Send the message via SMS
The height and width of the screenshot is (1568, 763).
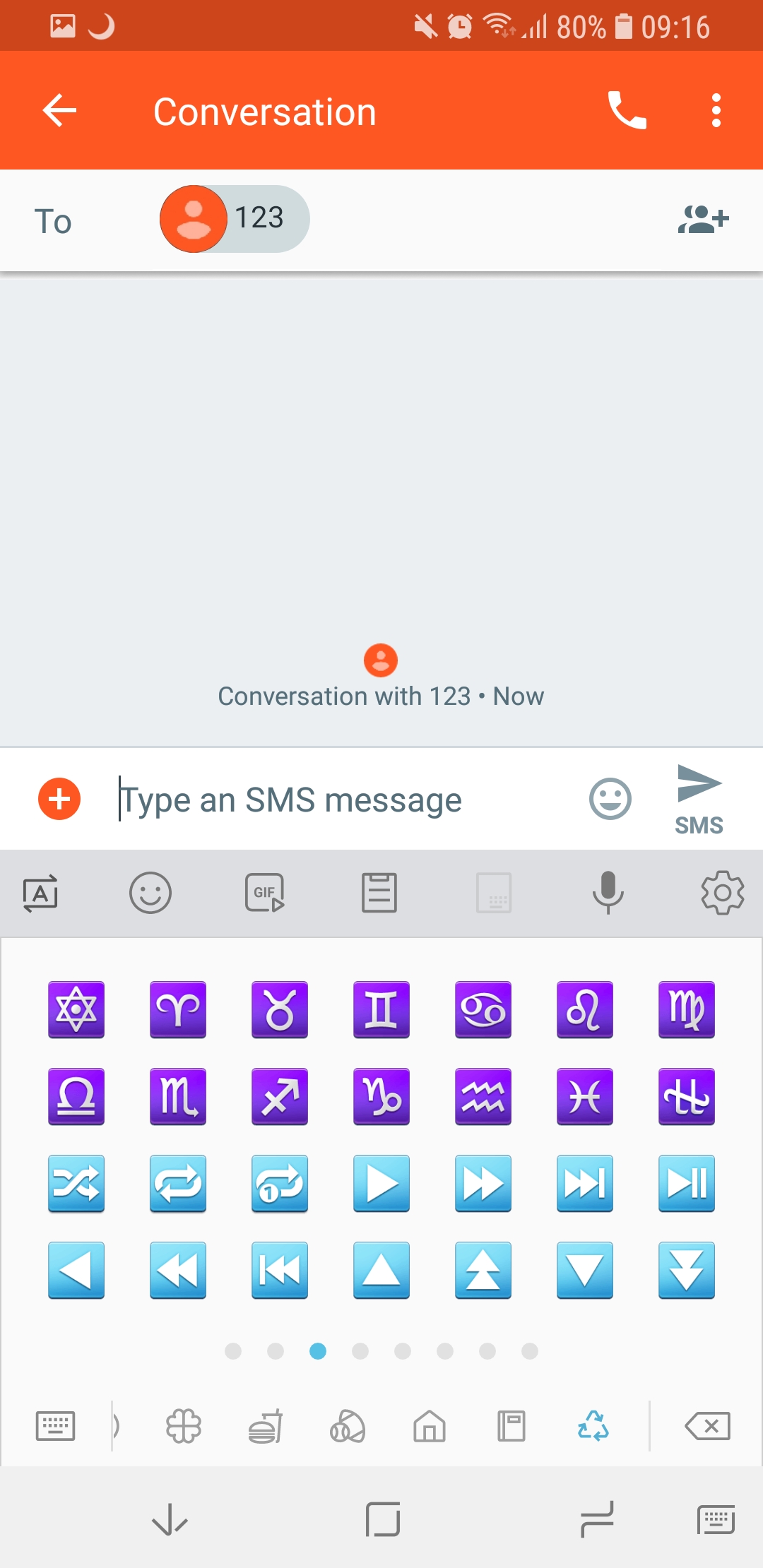pyautogui.click(x=699, y=800)
